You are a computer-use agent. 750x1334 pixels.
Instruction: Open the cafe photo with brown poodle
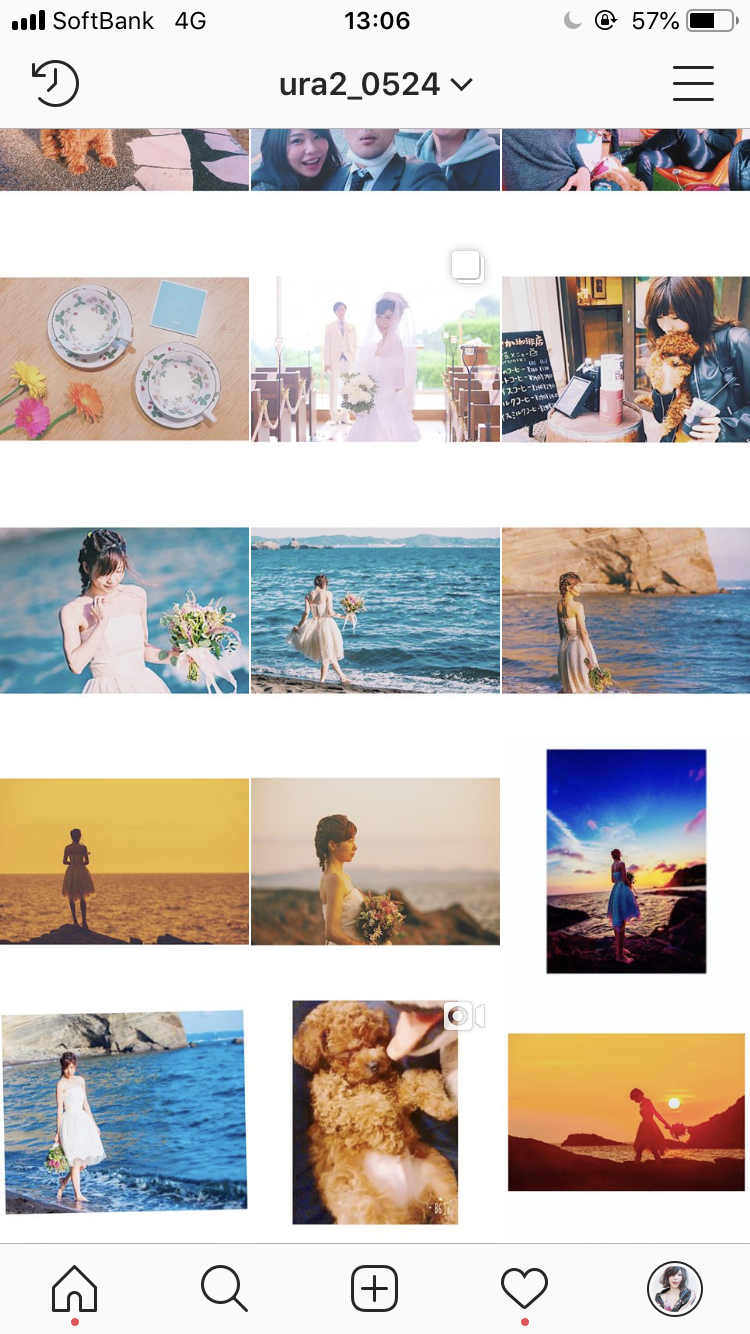pyautogui.click(x=626, y=358)
